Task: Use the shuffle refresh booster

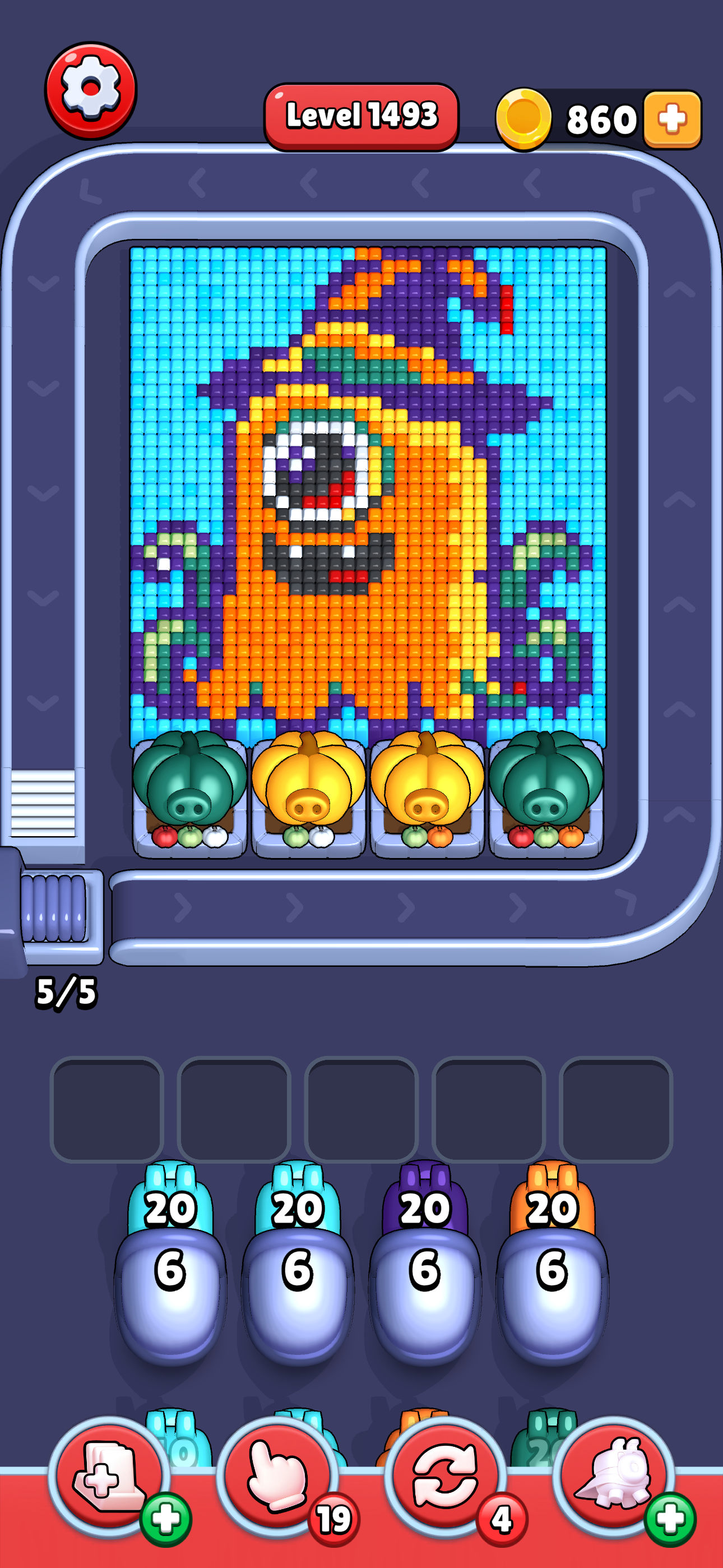Action: pyautogui.click(x=445, y=1477)
